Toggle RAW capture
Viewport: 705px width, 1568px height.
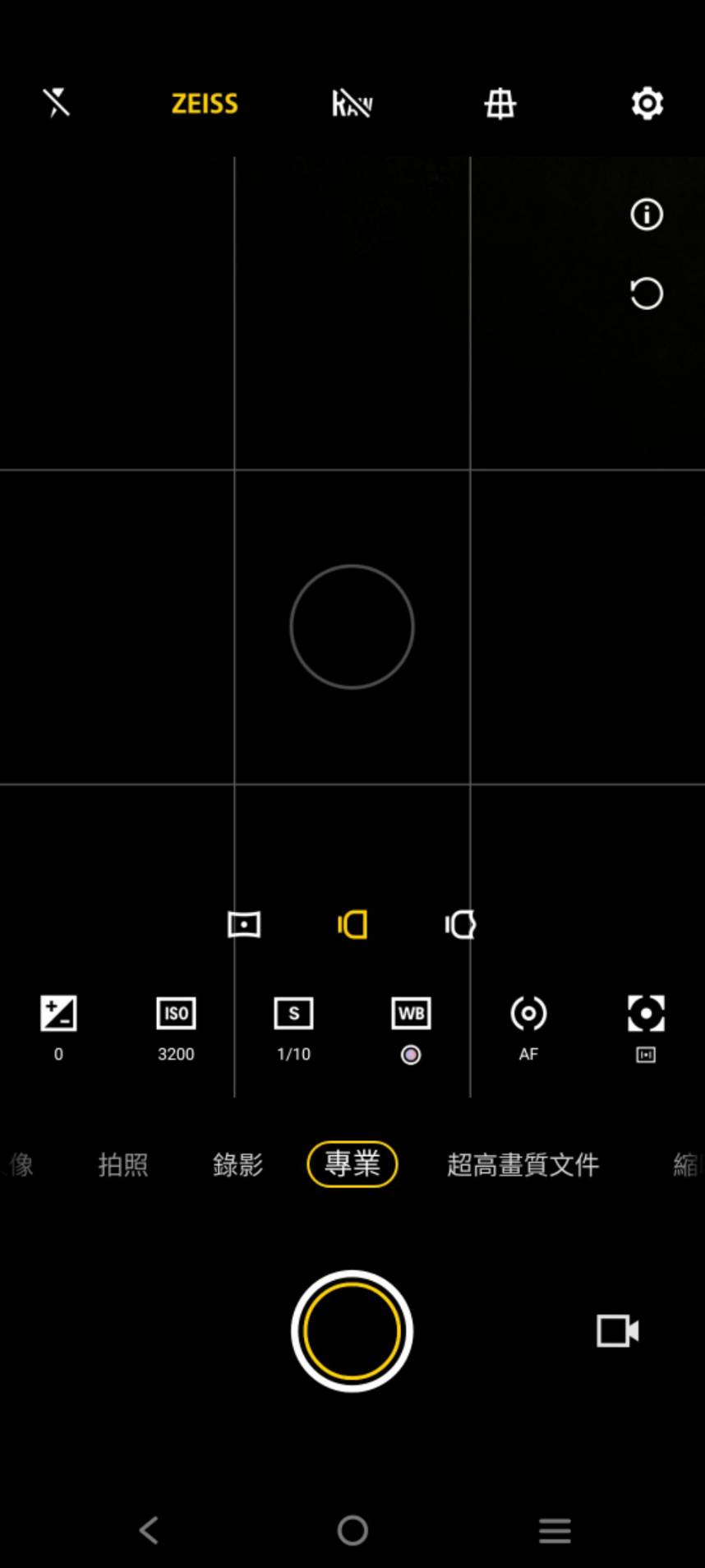point(352,104)
